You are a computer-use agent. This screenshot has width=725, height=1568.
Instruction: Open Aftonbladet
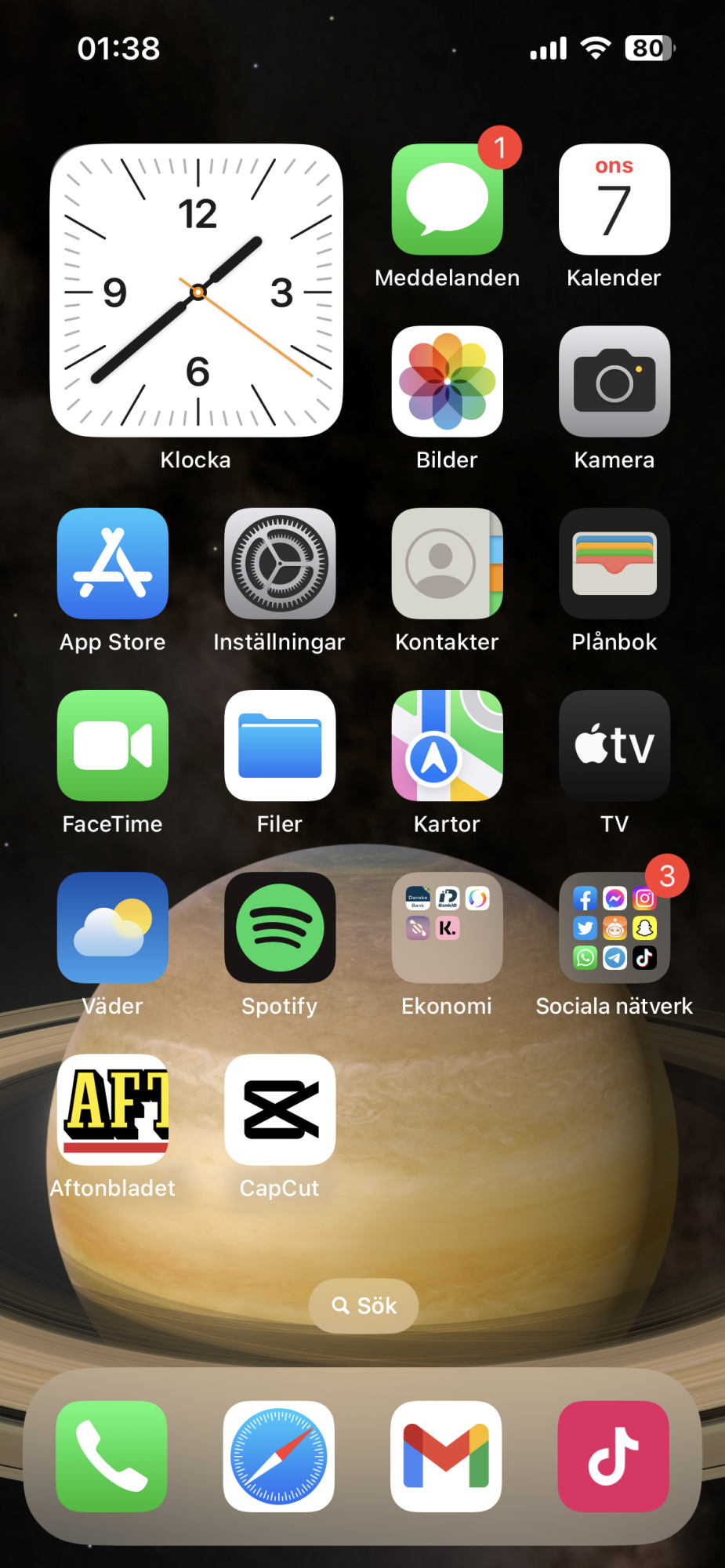[113, 1109]
